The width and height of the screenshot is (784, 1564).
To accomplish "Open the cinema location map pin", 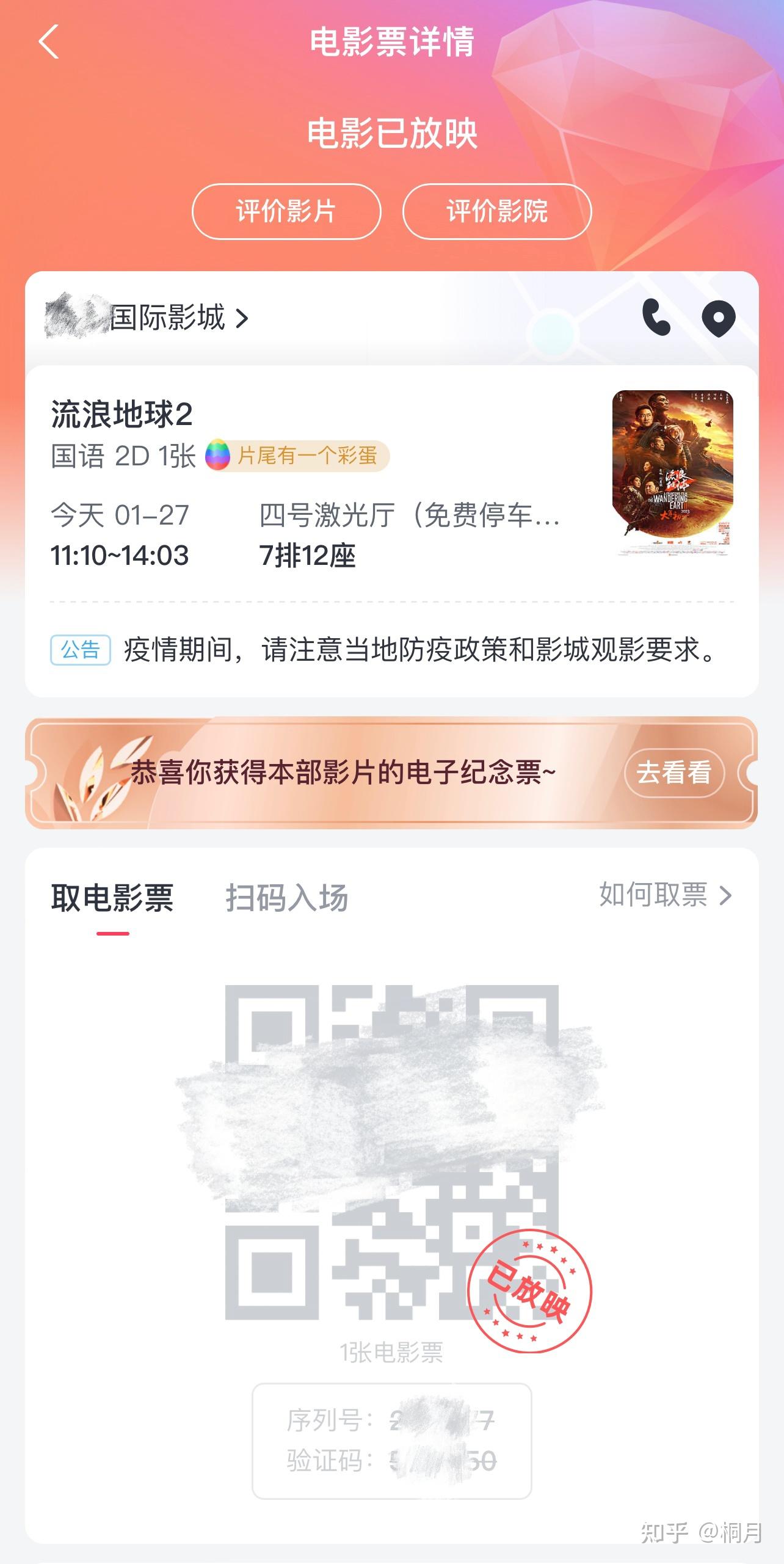I will pos(718,318).
